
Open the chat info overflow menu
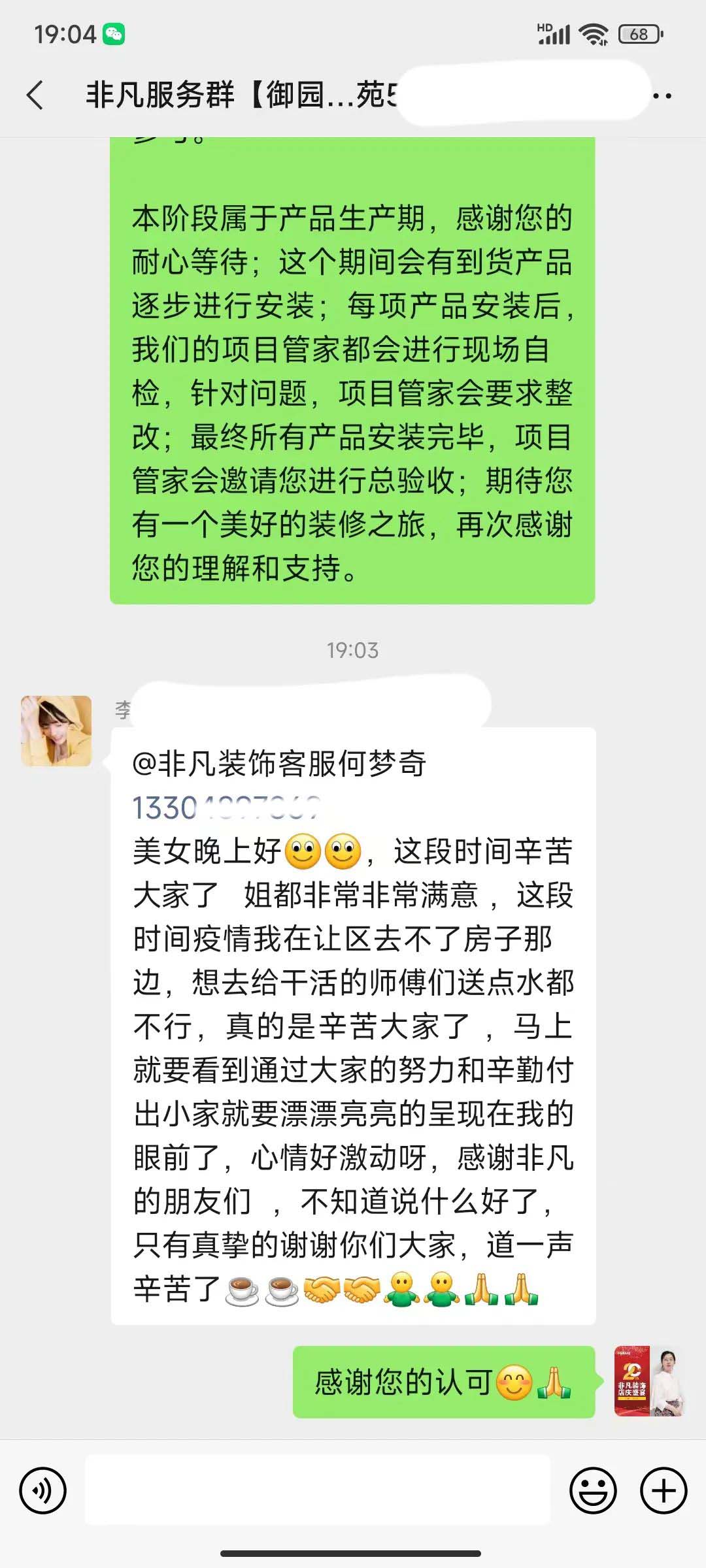pos(662,96)
